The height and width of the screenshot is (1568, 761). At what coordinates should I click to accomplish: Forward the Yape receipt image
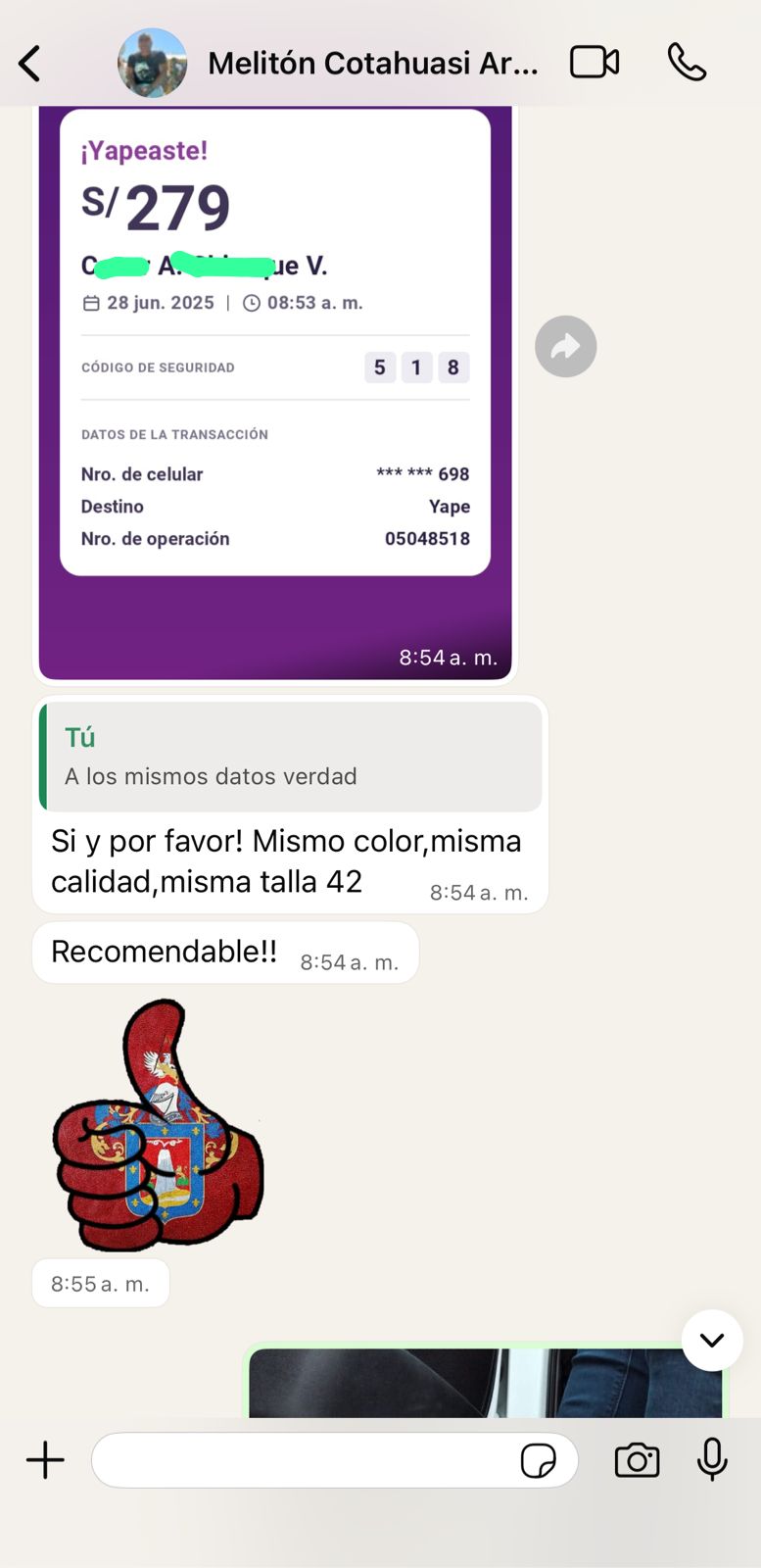tap(565, 346)
